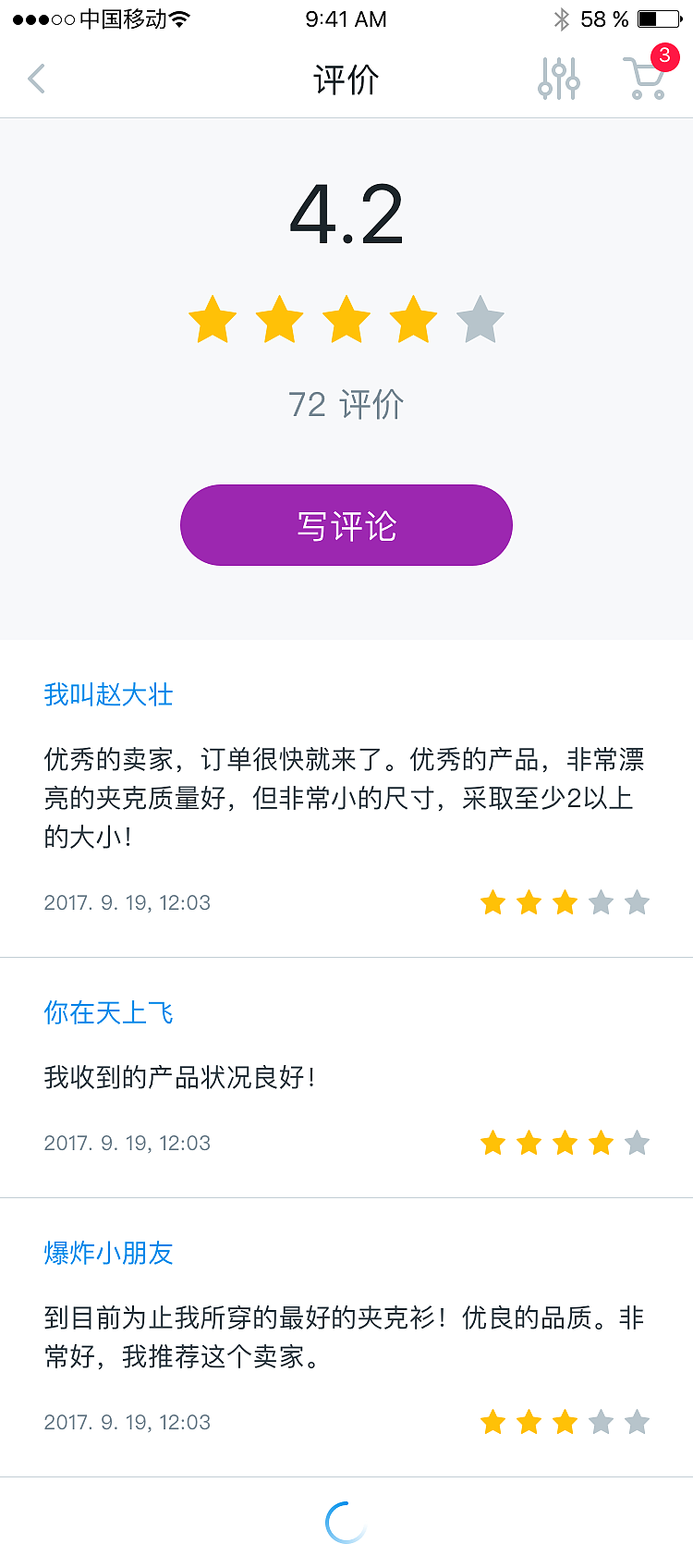Screen dimensions: 693x1568
Task: Tap the third yellow star in 爆炸小朋友's rating
Action: (565, 1422)
